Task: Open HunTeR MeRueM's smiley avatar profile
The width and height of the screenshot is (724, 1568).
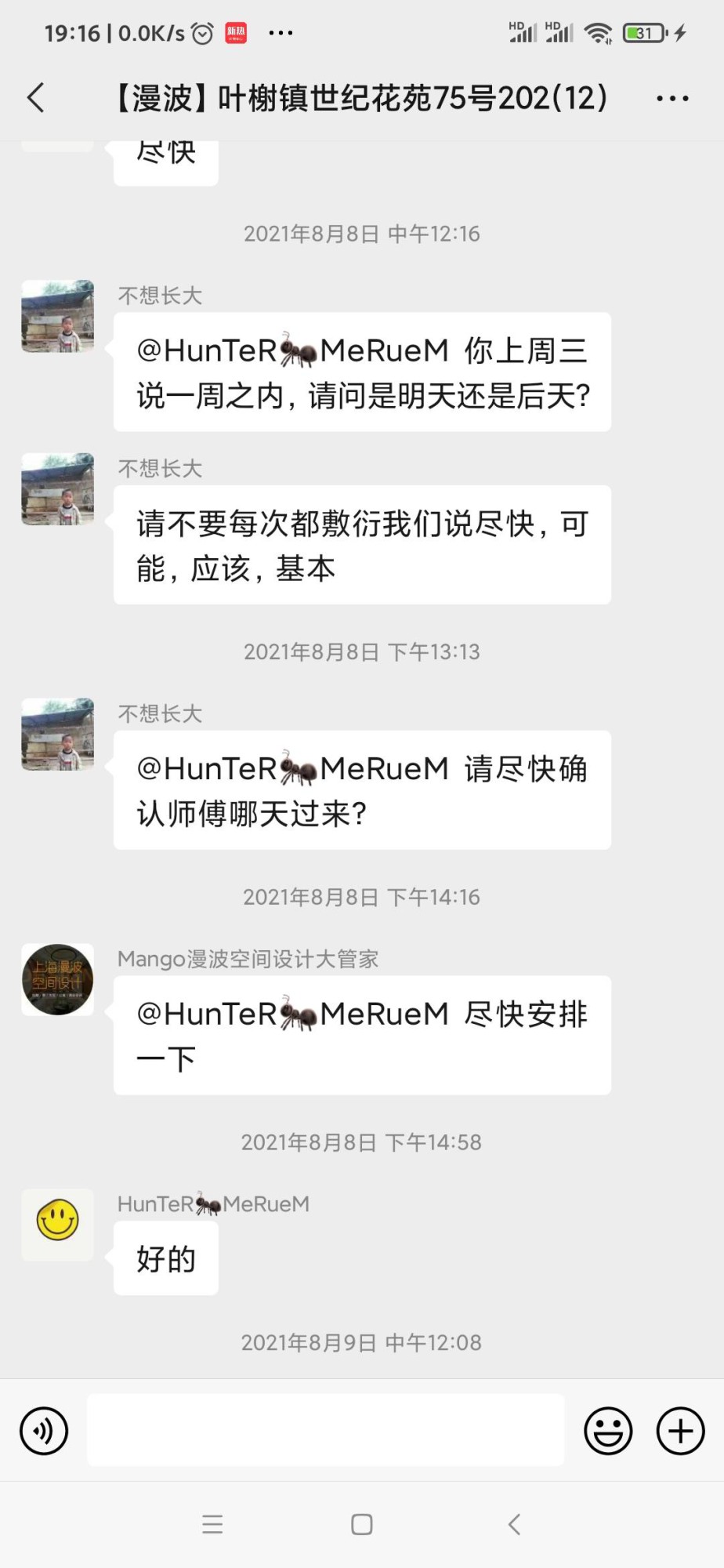Action: tap(57, 1224)
